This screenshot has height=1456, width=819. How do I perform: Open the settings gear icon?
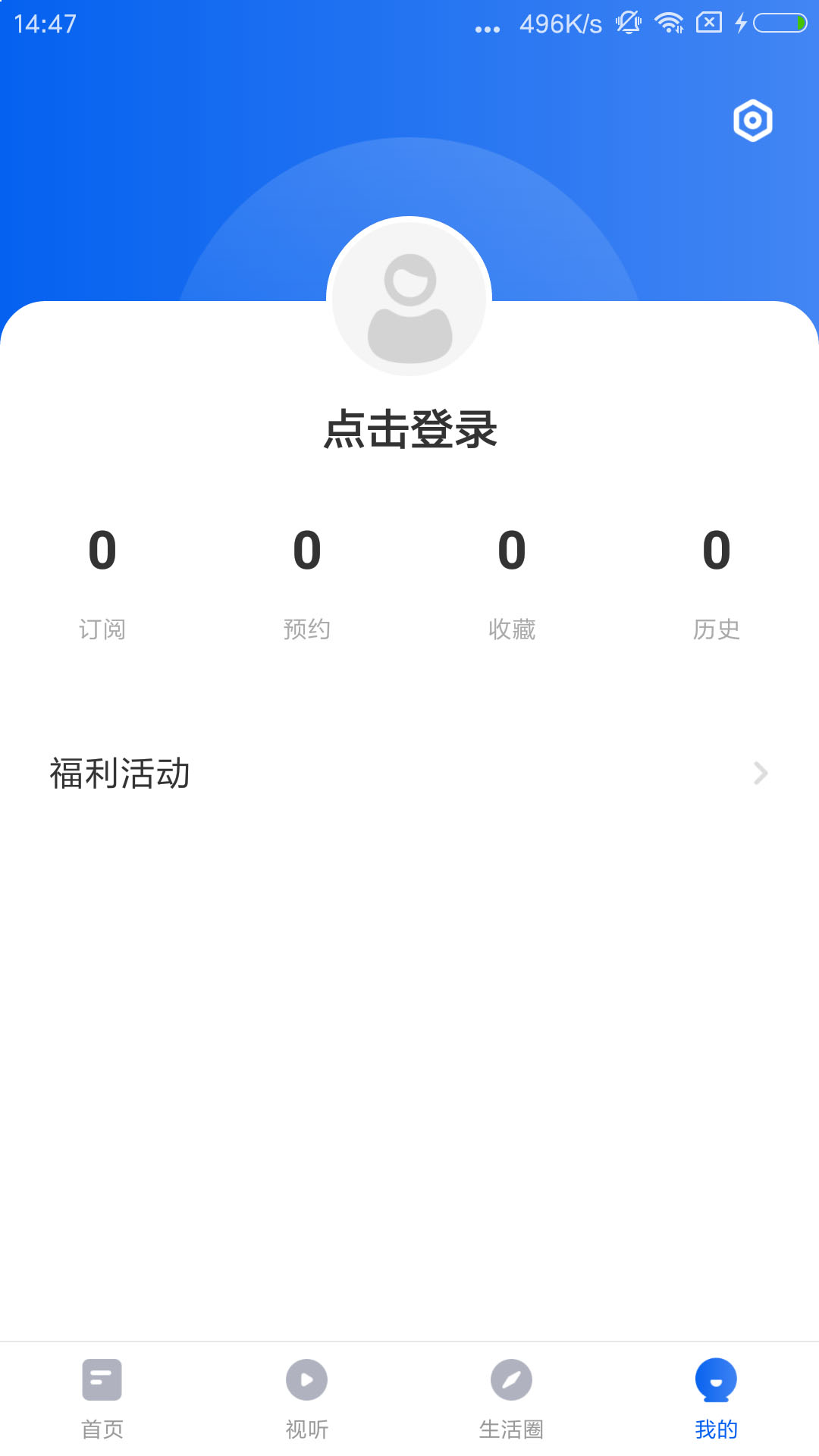pyautogui.click(x=752, y=120)
